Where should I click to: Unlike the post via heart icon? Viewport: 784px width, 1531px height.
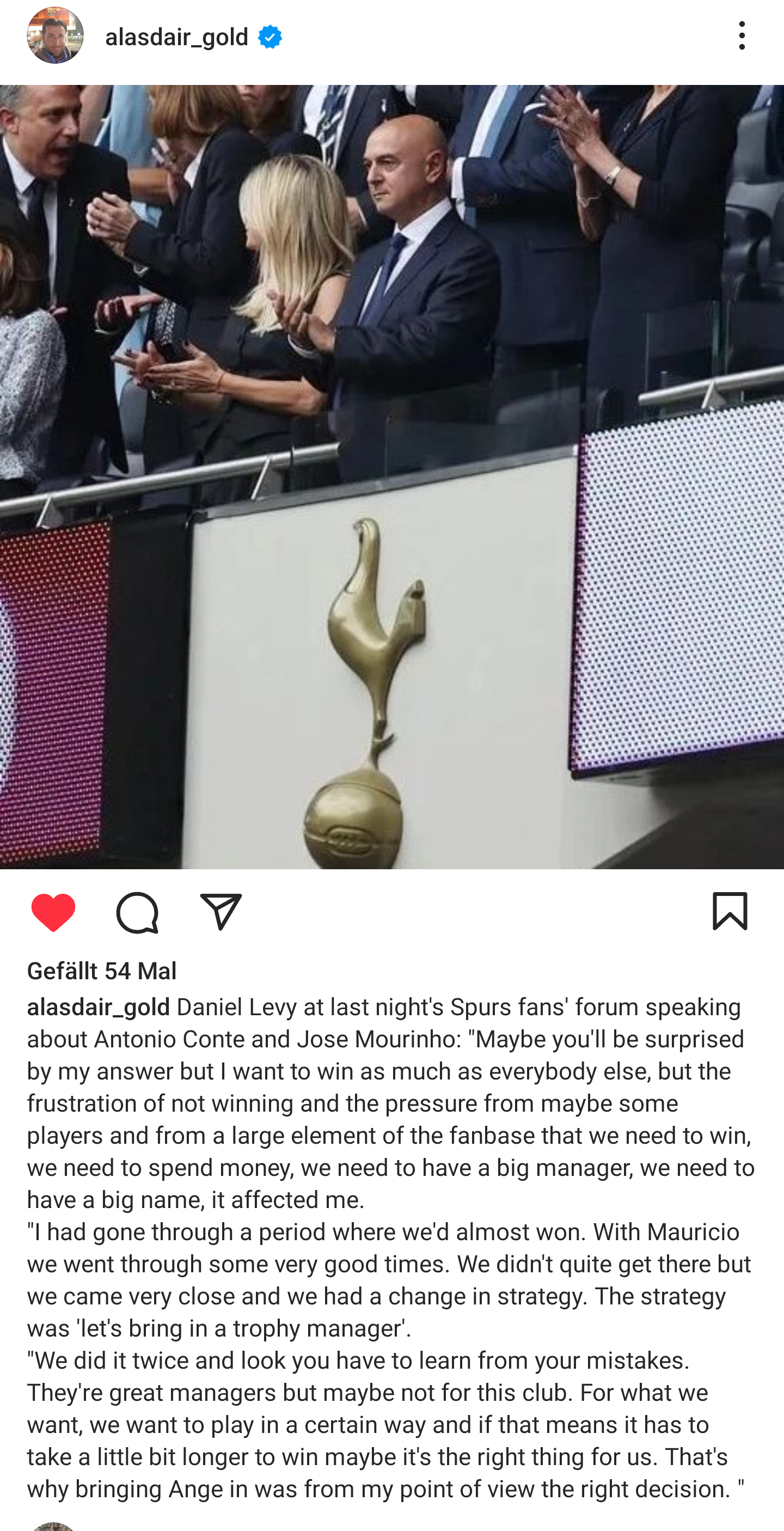53,912
